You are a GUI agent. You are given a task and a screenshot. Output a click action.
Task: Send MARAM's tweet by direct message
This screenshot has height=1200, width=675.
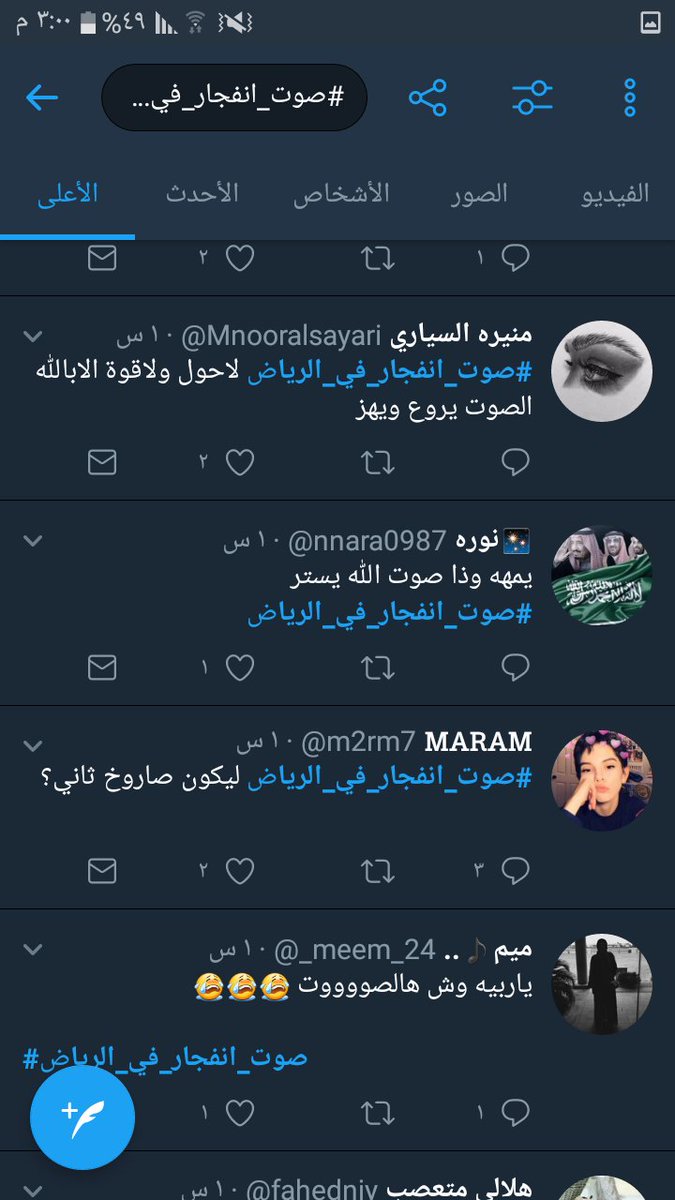click(102, 871)
